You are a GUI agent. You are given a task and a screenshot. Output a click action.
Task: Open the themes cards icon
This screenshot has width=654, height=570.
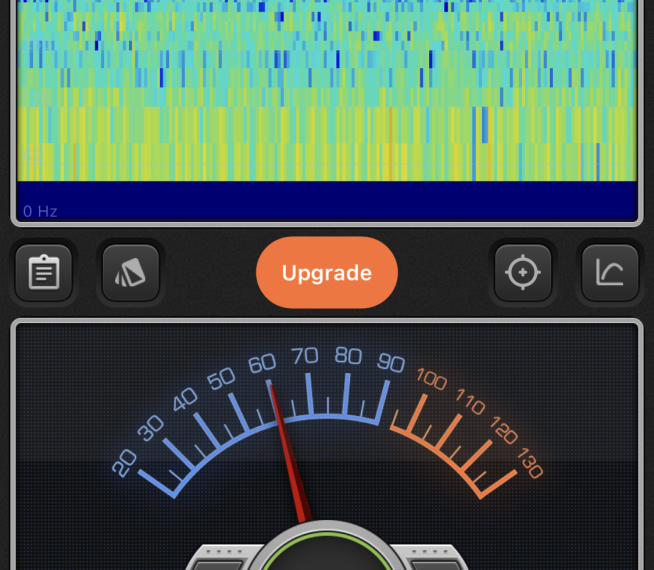coord(130,273)
